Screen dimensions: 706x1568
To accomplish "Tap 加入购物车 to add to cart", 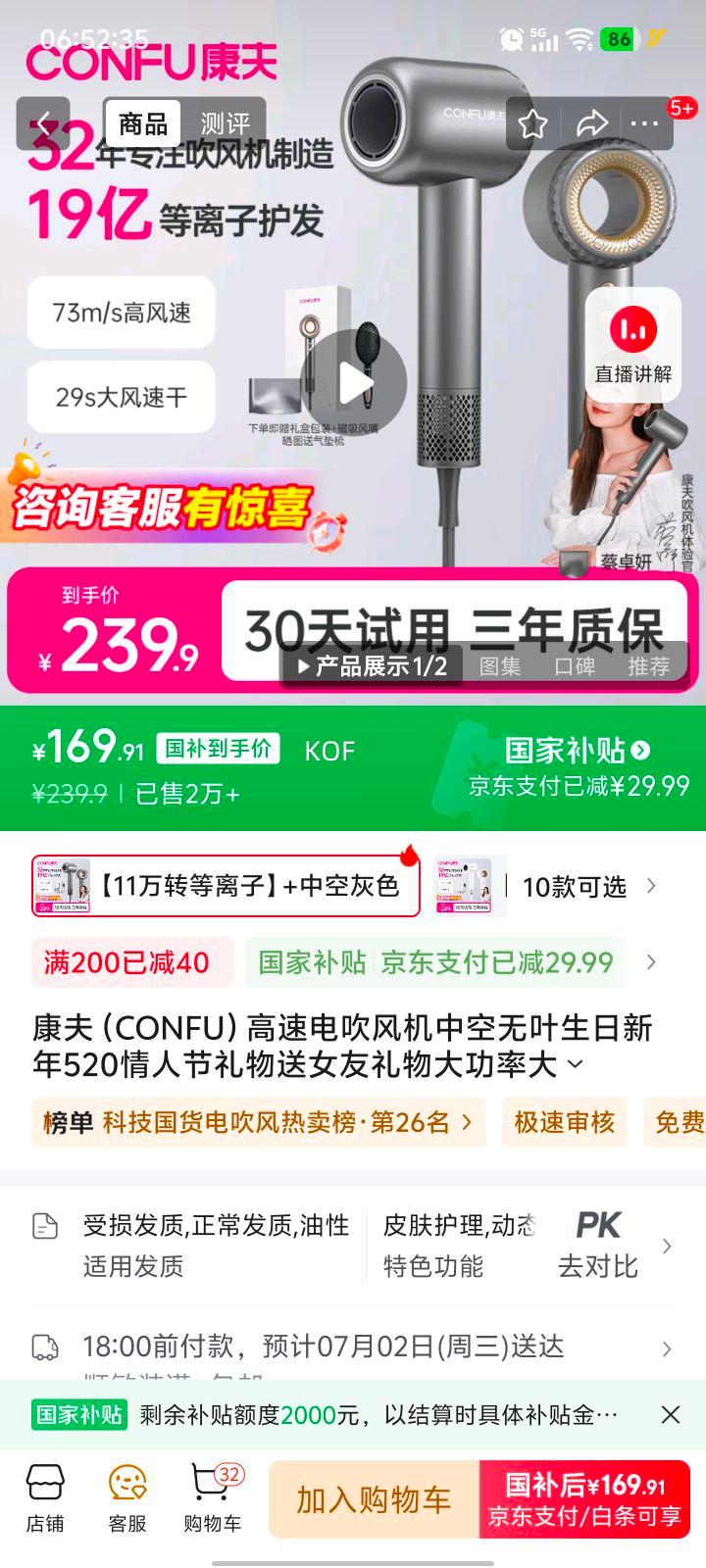I will [x=374, y=1499].
